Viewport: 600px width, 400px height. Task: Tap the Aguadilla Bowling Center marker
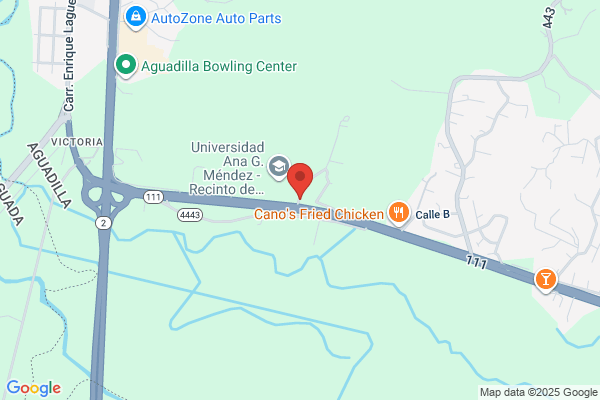point(126,66)
